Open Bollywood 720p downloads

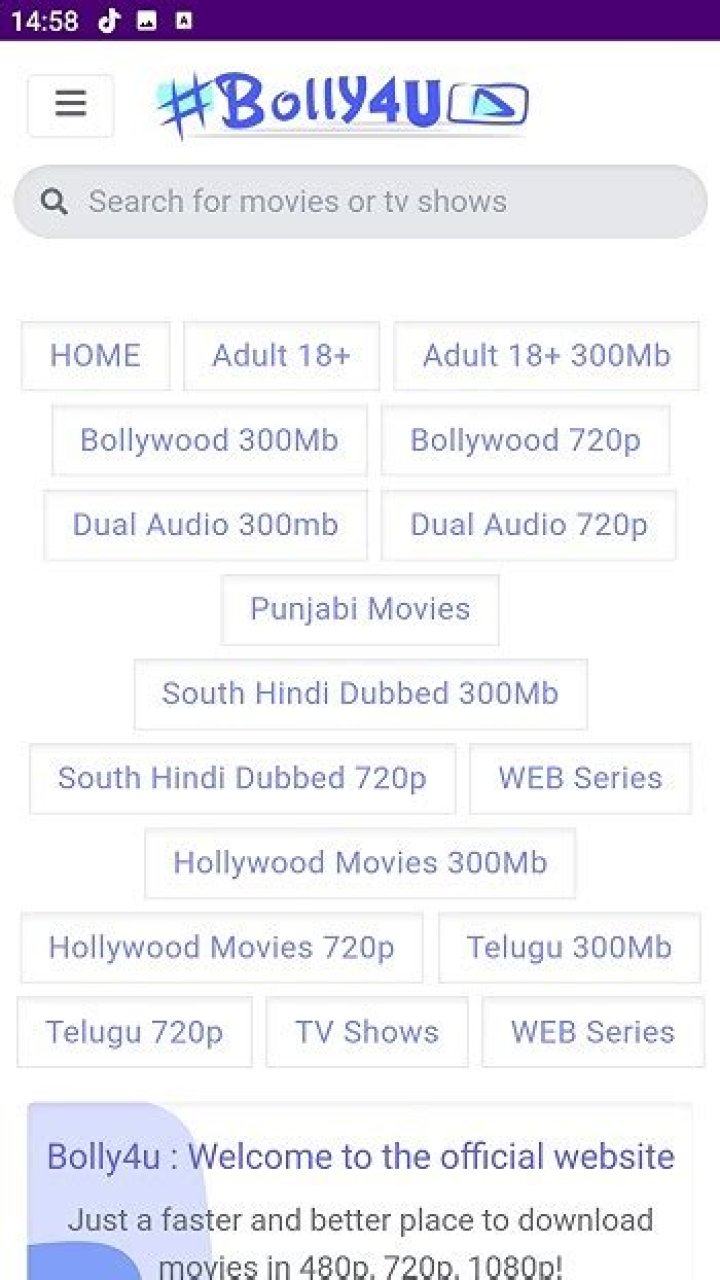[527, 440]
